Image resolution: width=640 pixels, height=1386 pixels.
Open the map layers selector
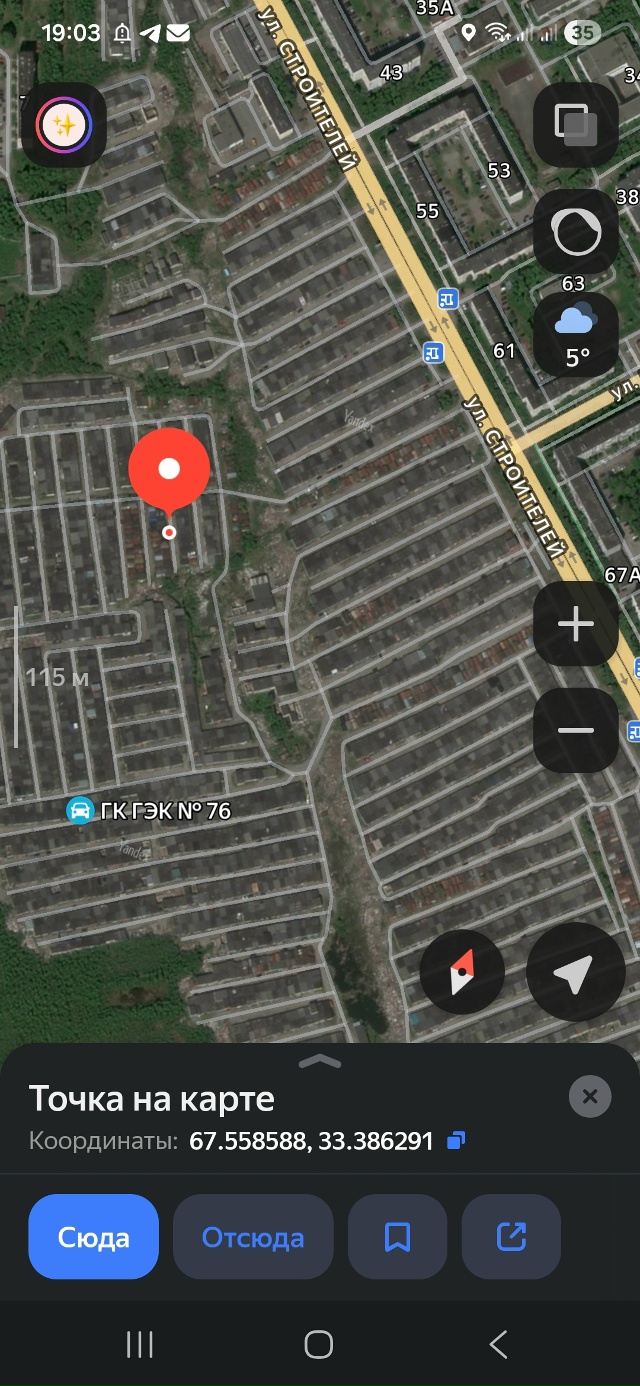576,125
